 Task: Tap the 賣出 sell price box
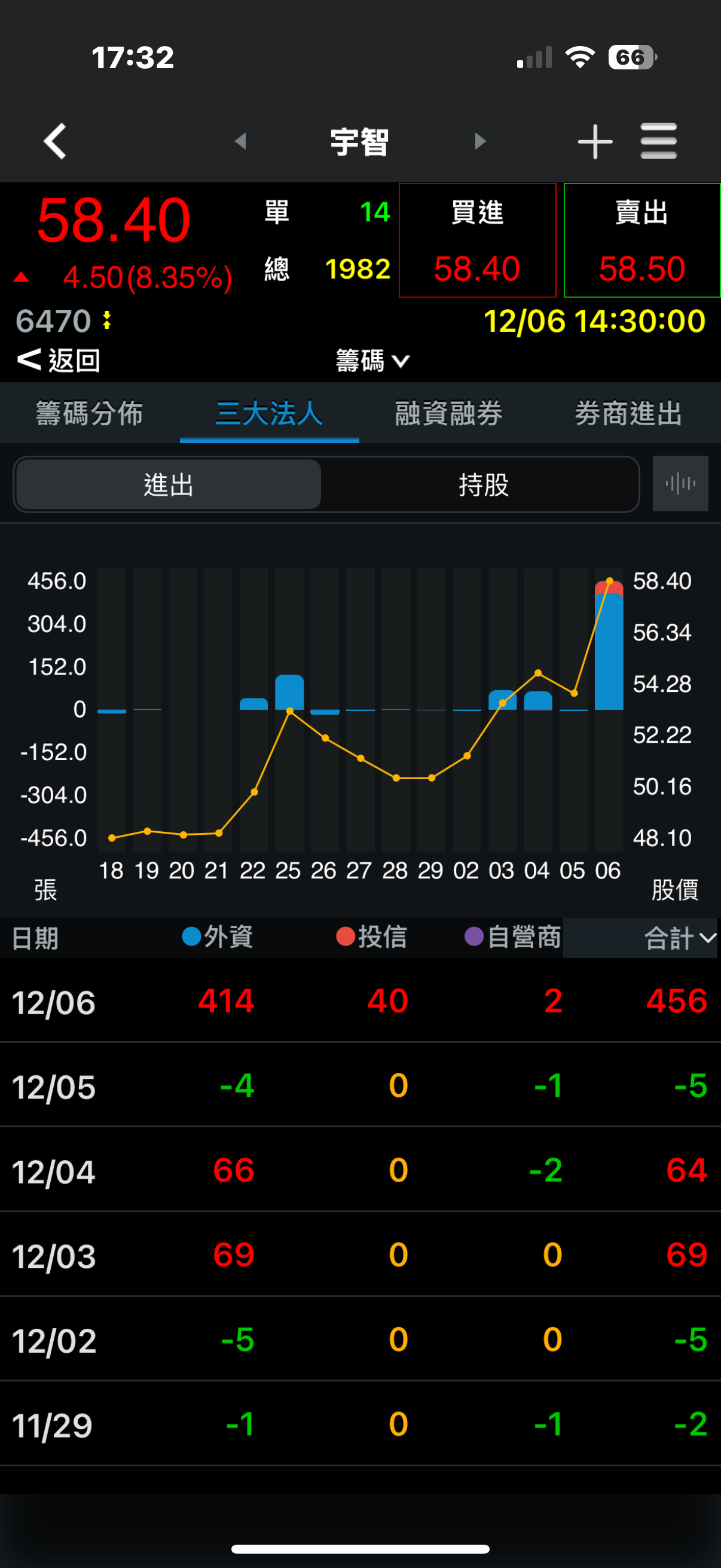click(642, 240)
